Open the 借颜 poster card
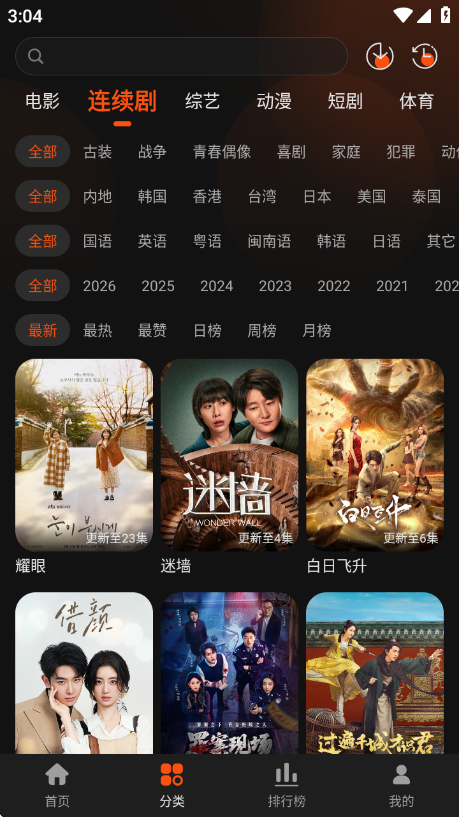The width and height of the screenshot is (459, 817). point(84,673)
